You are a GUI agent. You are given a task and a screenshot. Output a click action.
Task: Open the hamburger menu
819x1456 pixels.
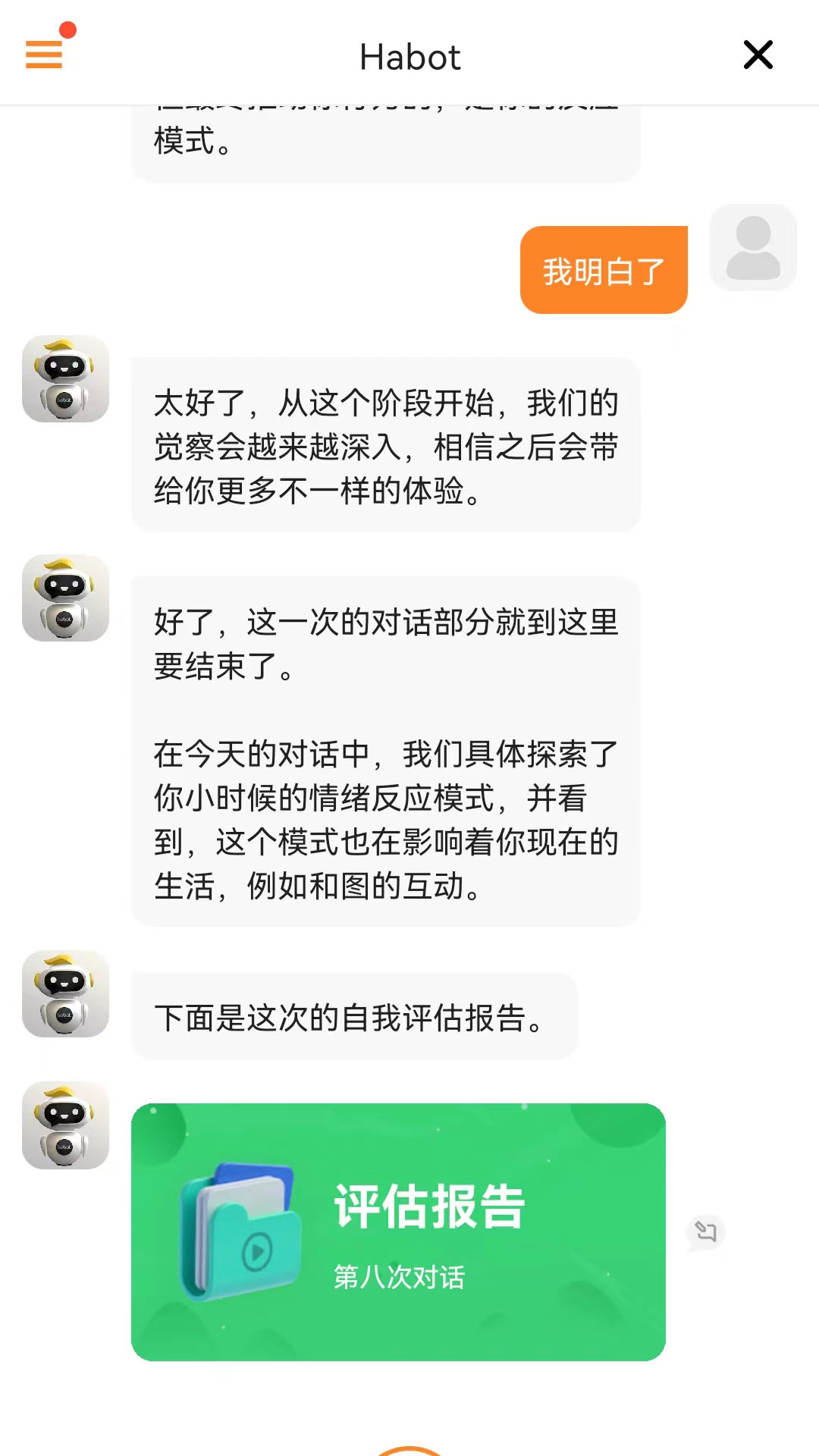pos(43,55)
